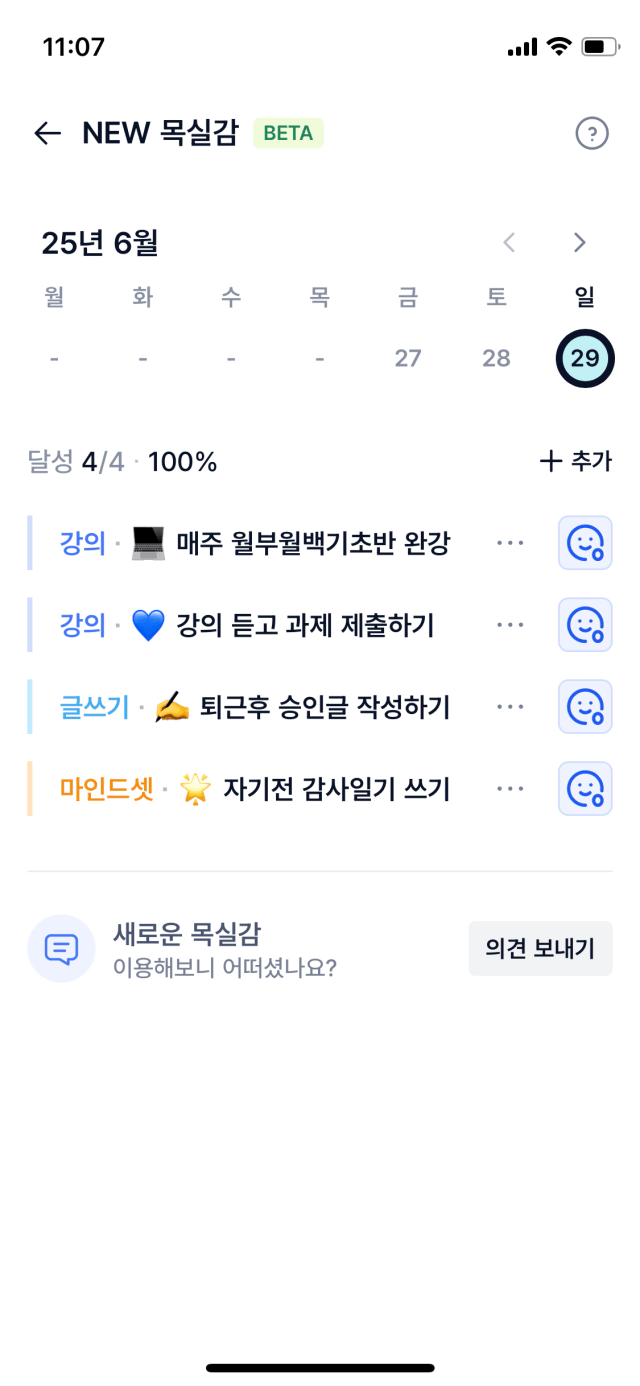640x1386 pixels.
Task: Tap the + 추가 button
Action: [x=575, y=461]
